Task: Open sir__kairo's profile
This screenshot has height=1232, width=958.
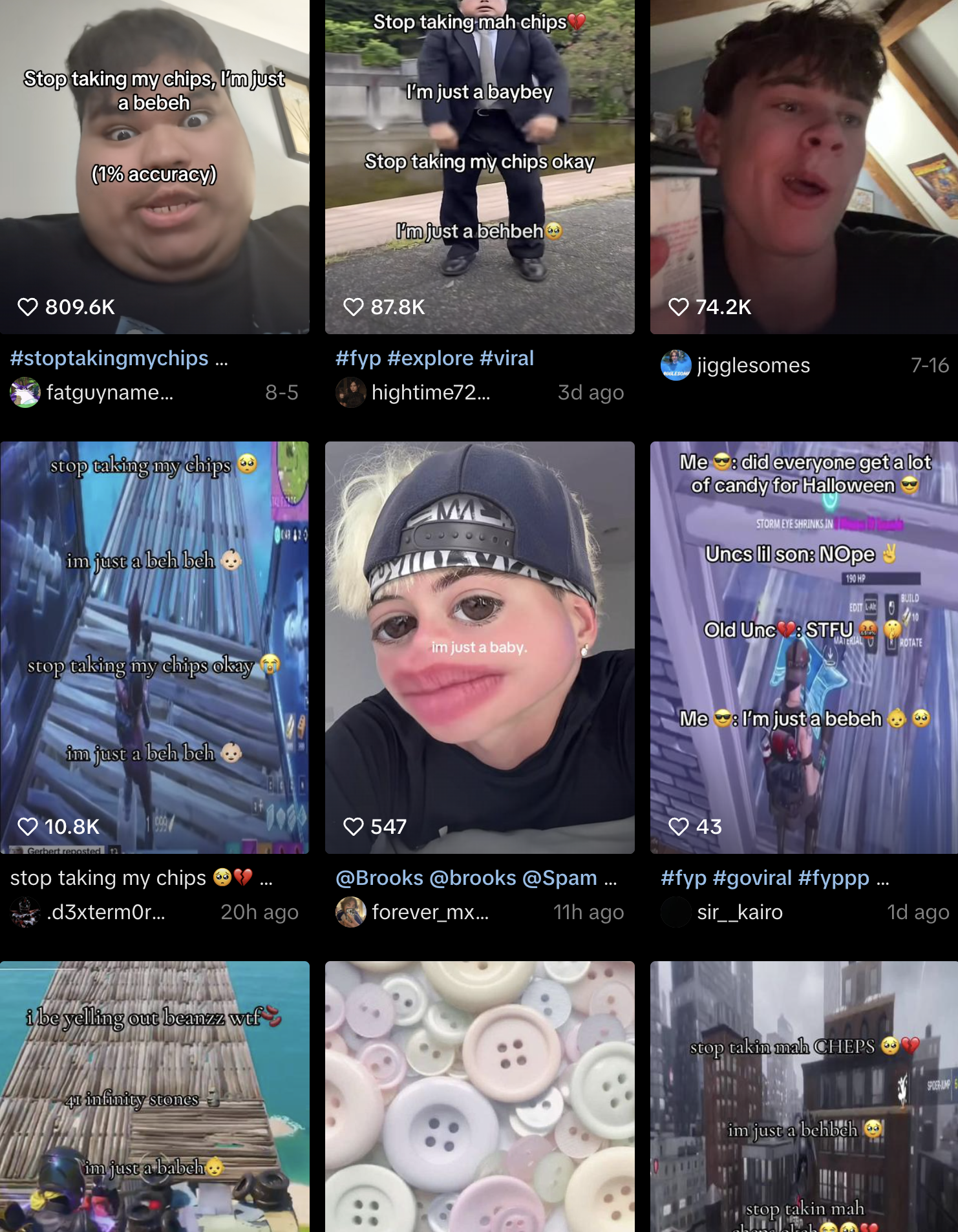Action: pos(739,912)
